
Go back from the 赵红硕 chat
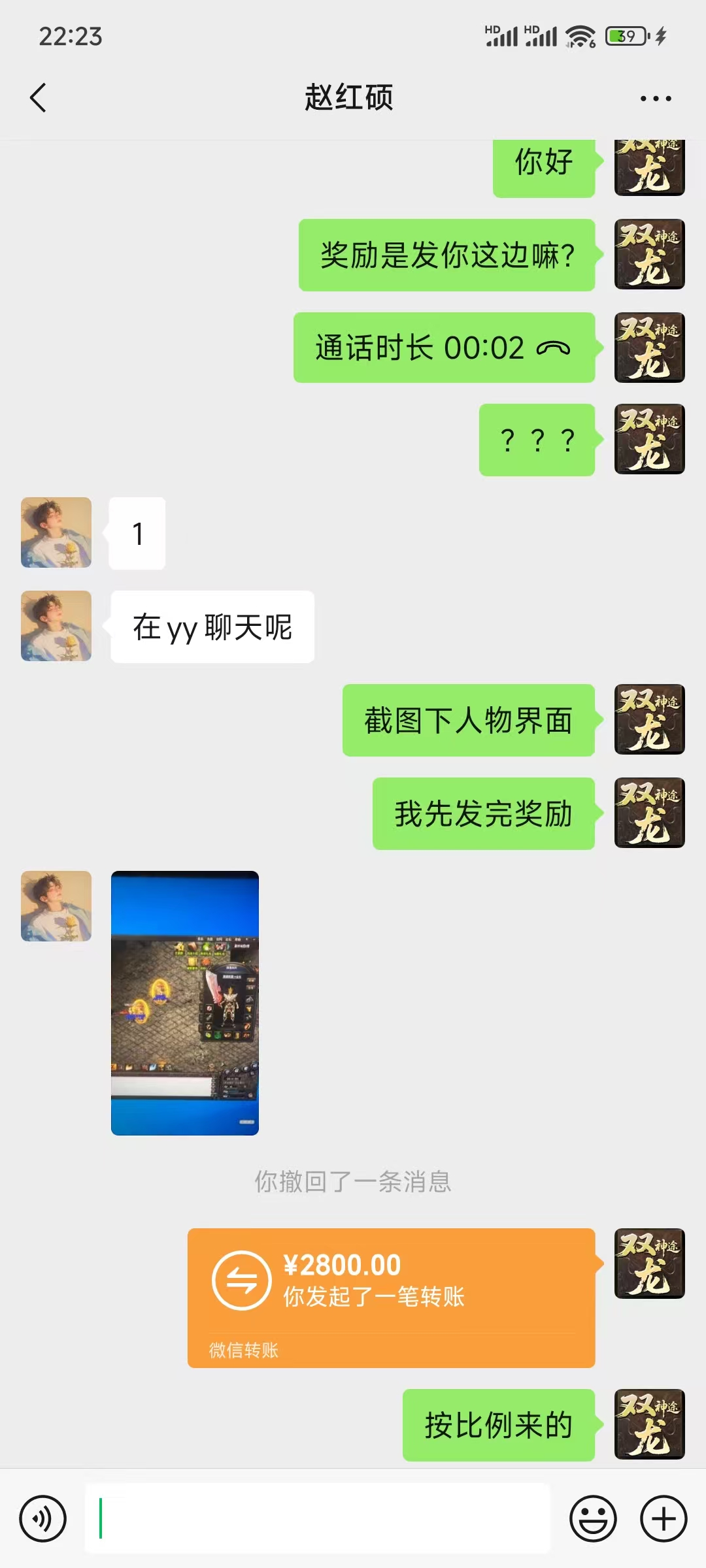tap(38, 98)
